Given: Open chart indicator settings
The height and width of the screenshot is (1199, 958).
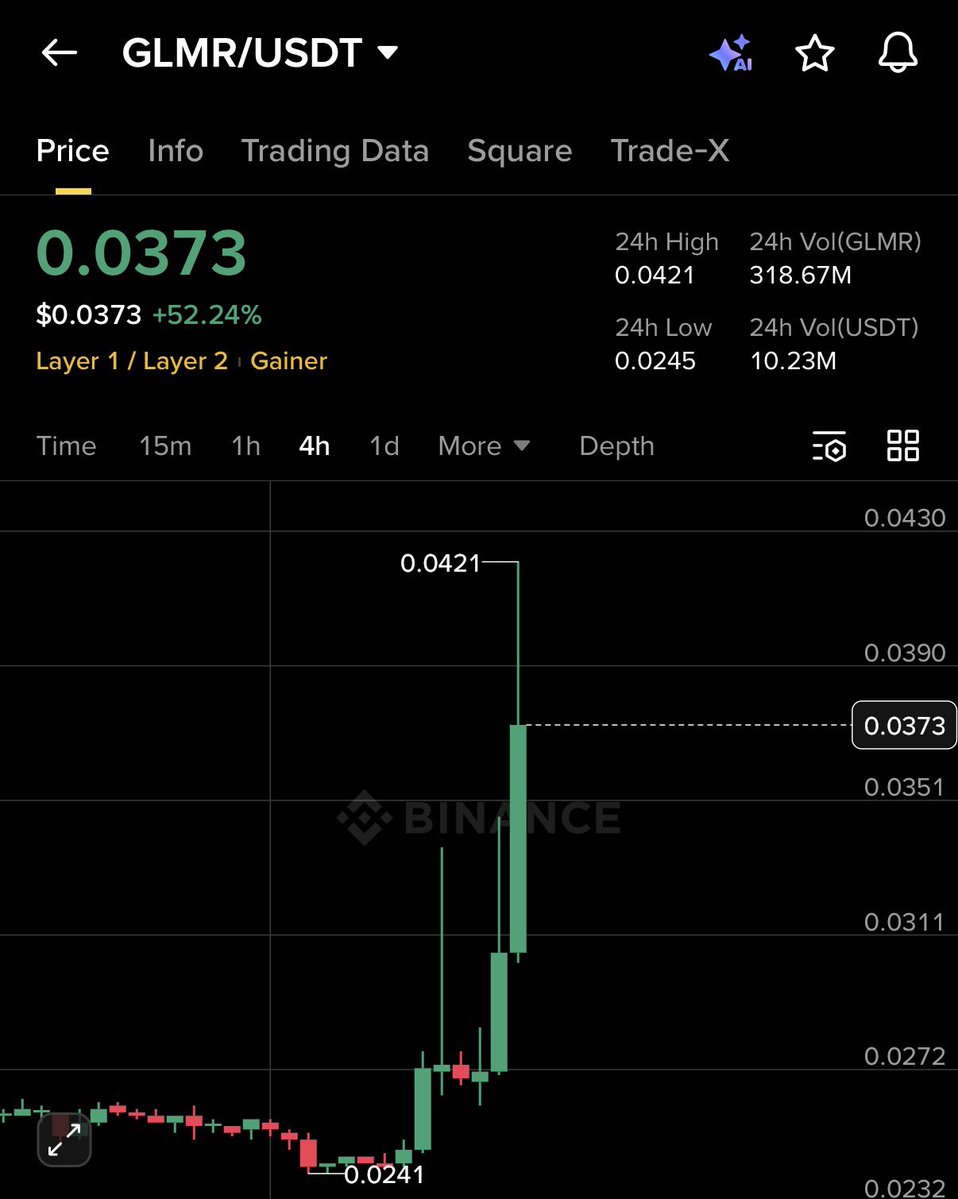Looking at the screenshot, I should (x=830, y=446).
